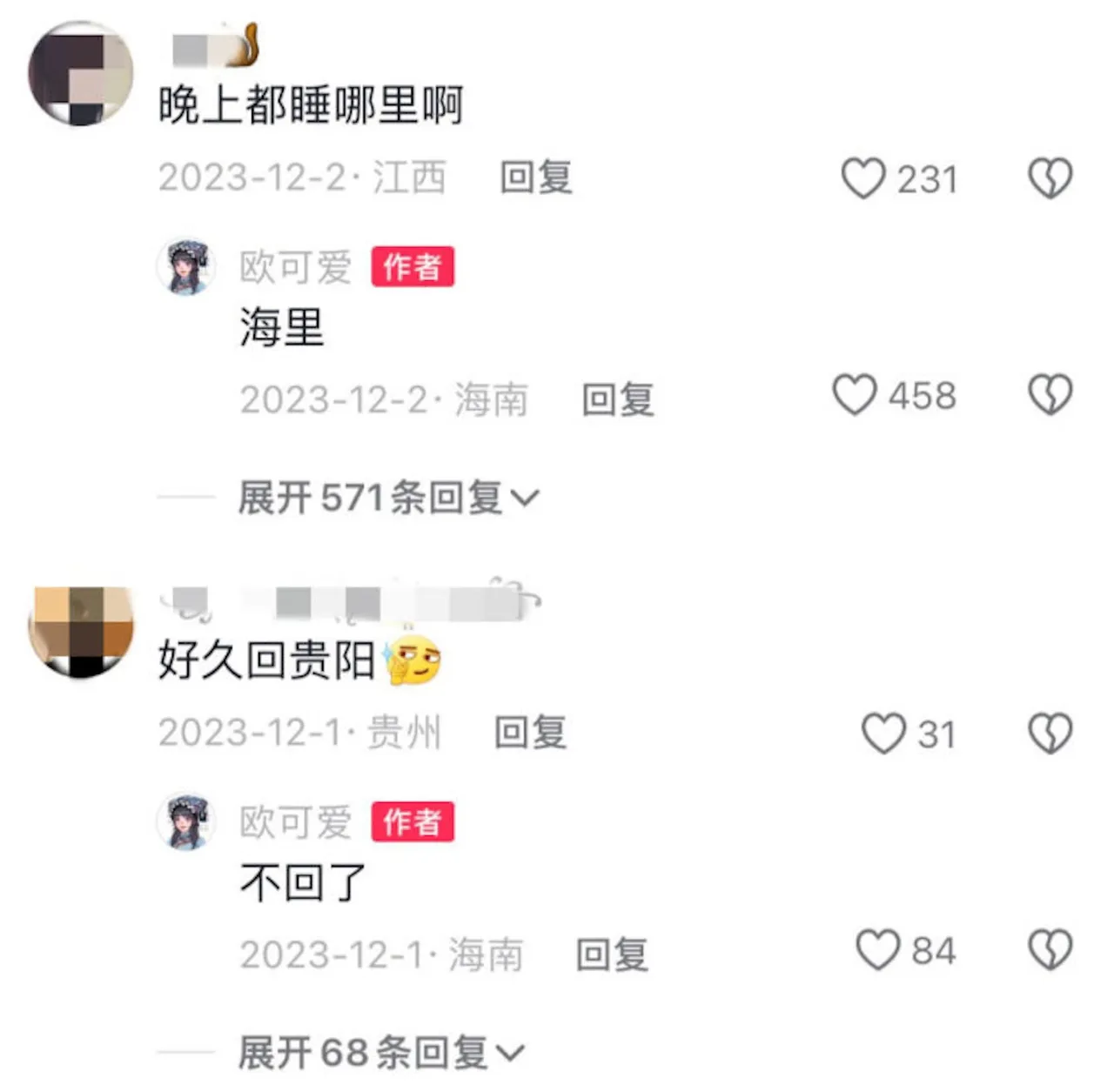Dislike the comment 好久回贵阳
Viewport: 1114px width, 1092px height.
pyautogui.click(x=1050, y=733)
